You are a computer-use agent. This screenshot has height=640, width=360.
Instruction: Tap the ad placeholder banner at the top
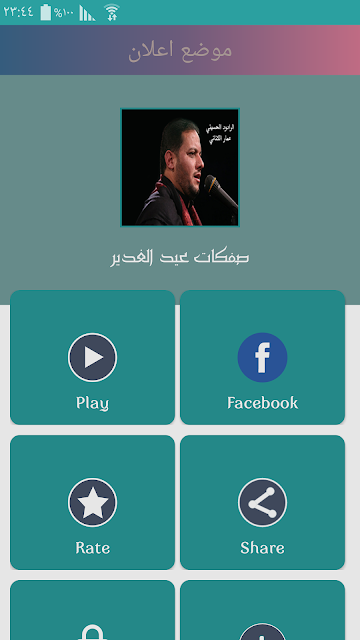tap(180, 50)
